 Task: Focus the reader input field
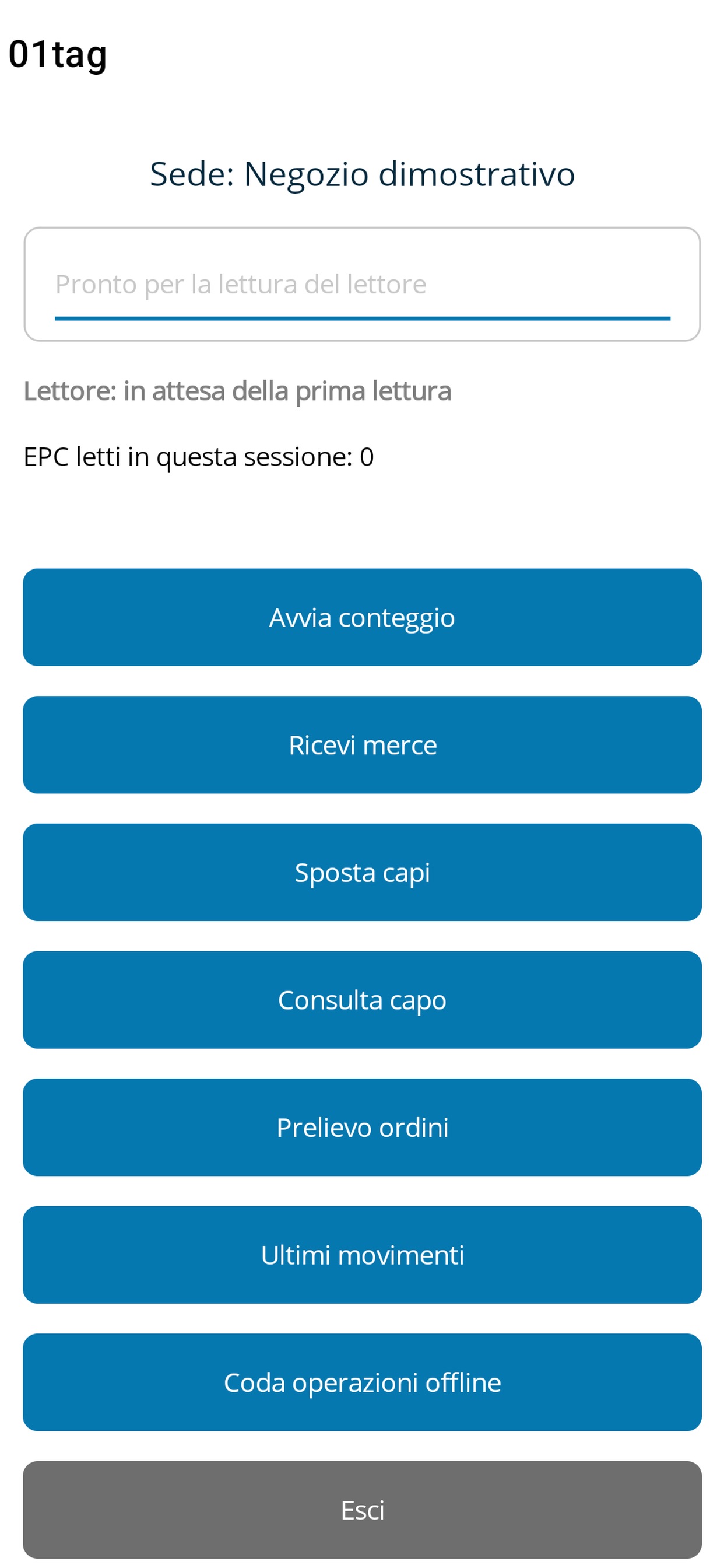click(362, 284)
